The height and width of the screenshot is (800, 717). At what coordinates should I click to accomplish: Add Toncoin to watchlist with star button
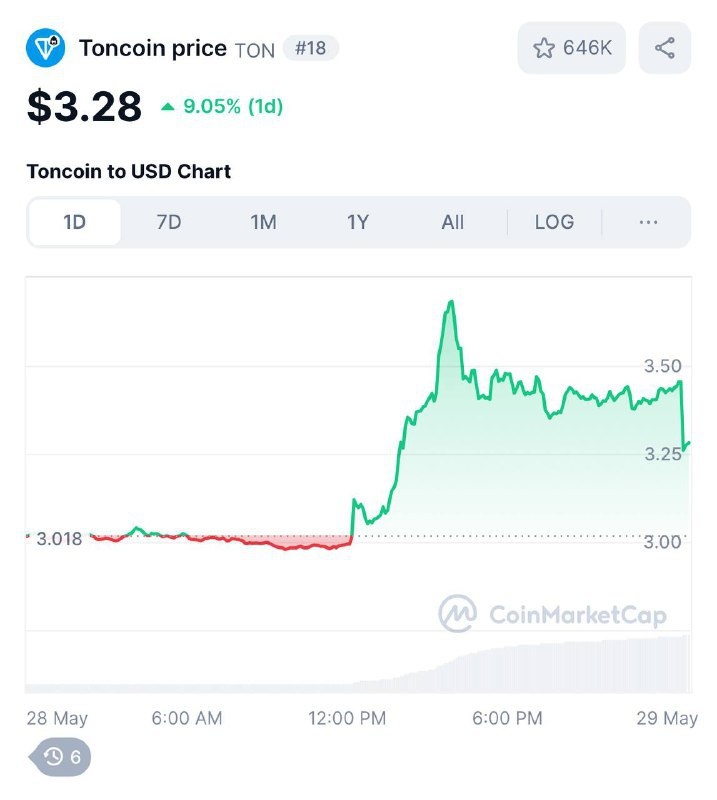tap(571, 48)
